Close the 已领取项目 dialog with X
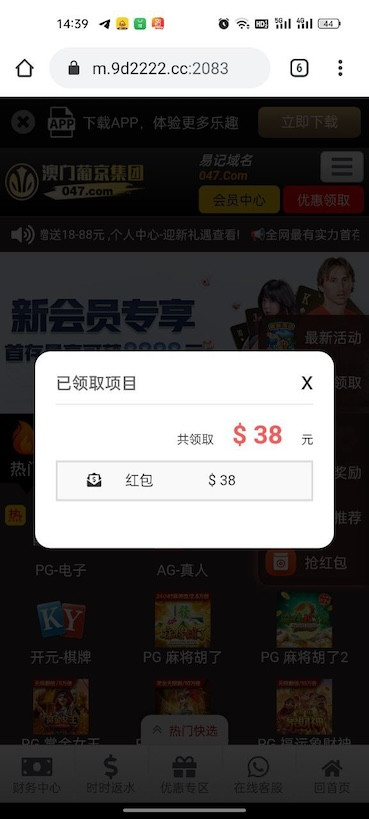Image resolution: width=369 pixels, height=819 pixels. 307,383
